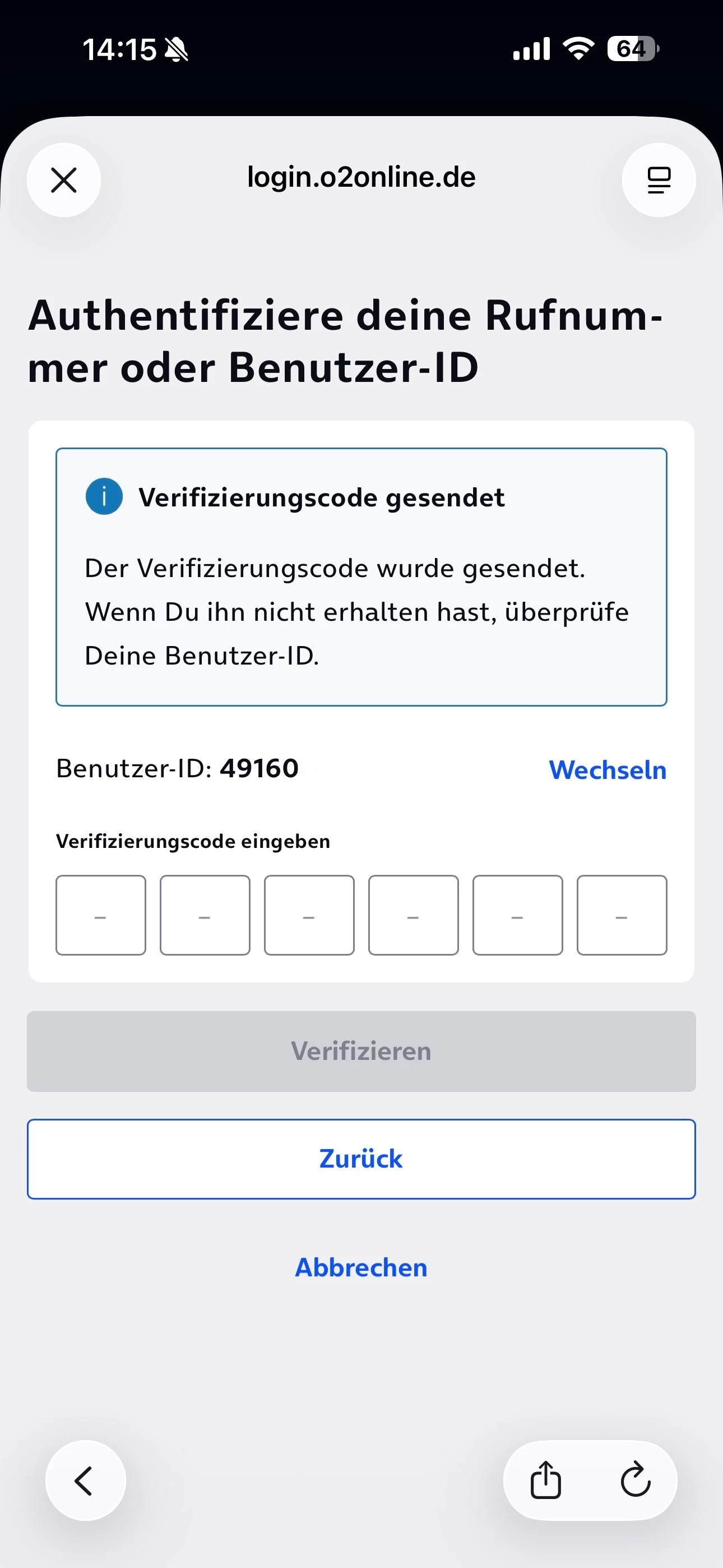Viewport: 723px width, 1568px height.
Task: Cancel login via Abbrechen
Action: (361, 1268)
